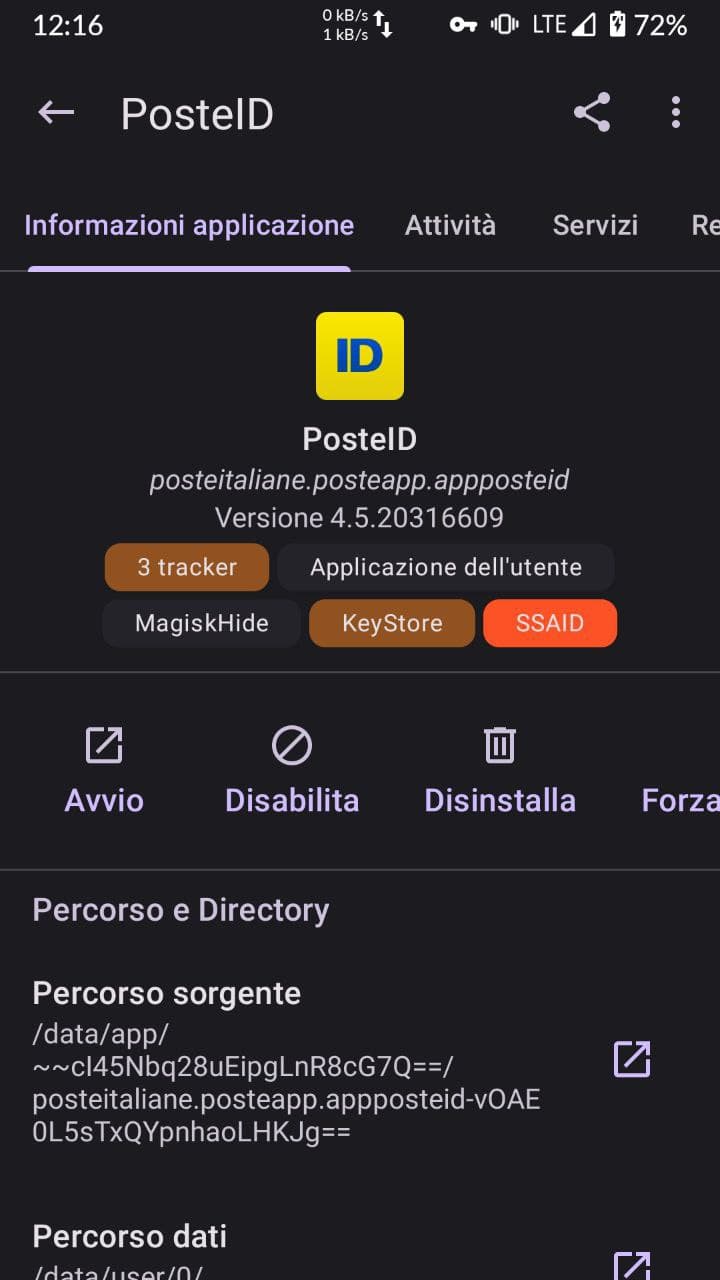Tap the PosteID app icon
The width and height of the screenshot is (720, 1280).
tap(360, 356)
